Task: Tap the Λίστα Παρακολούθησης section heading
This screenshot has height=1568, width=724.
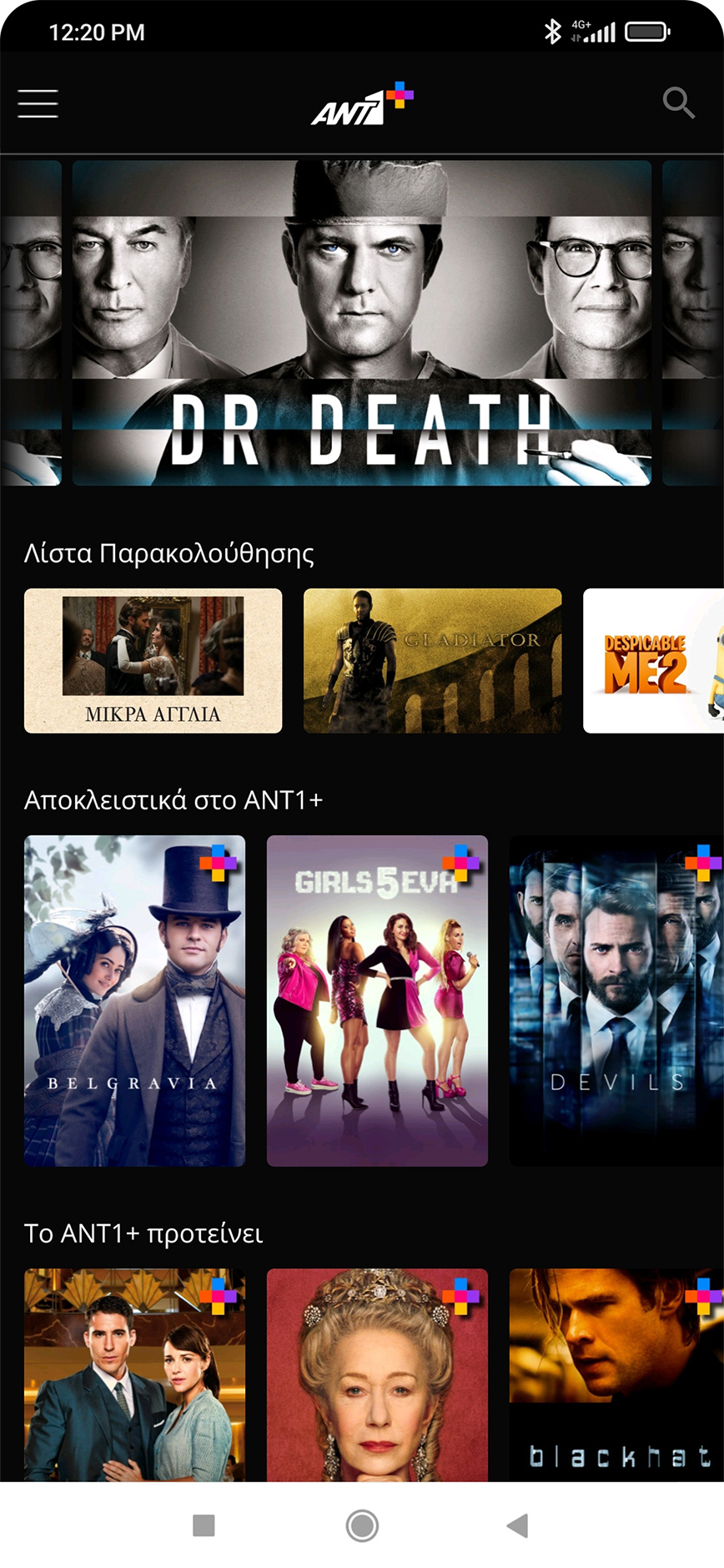Action: coord(169,552)
